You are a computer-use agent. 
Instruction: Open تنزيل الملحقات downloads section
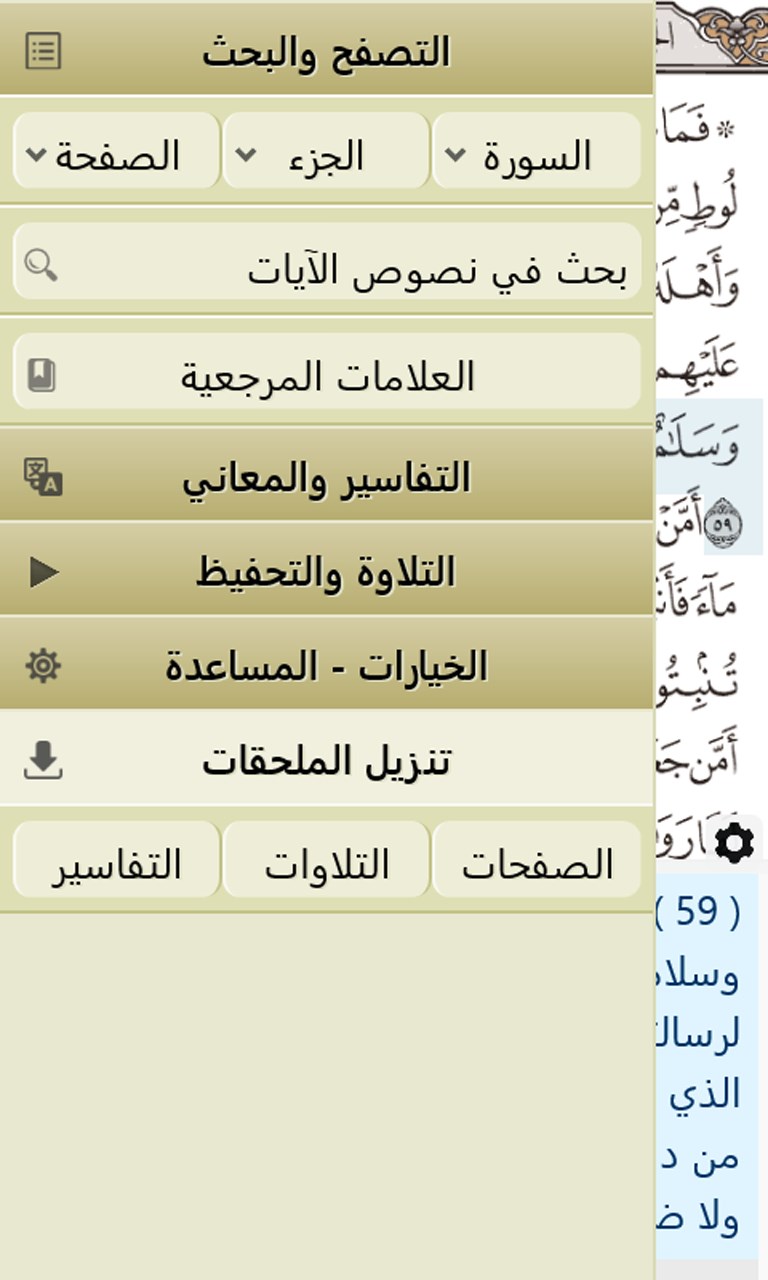326,761
